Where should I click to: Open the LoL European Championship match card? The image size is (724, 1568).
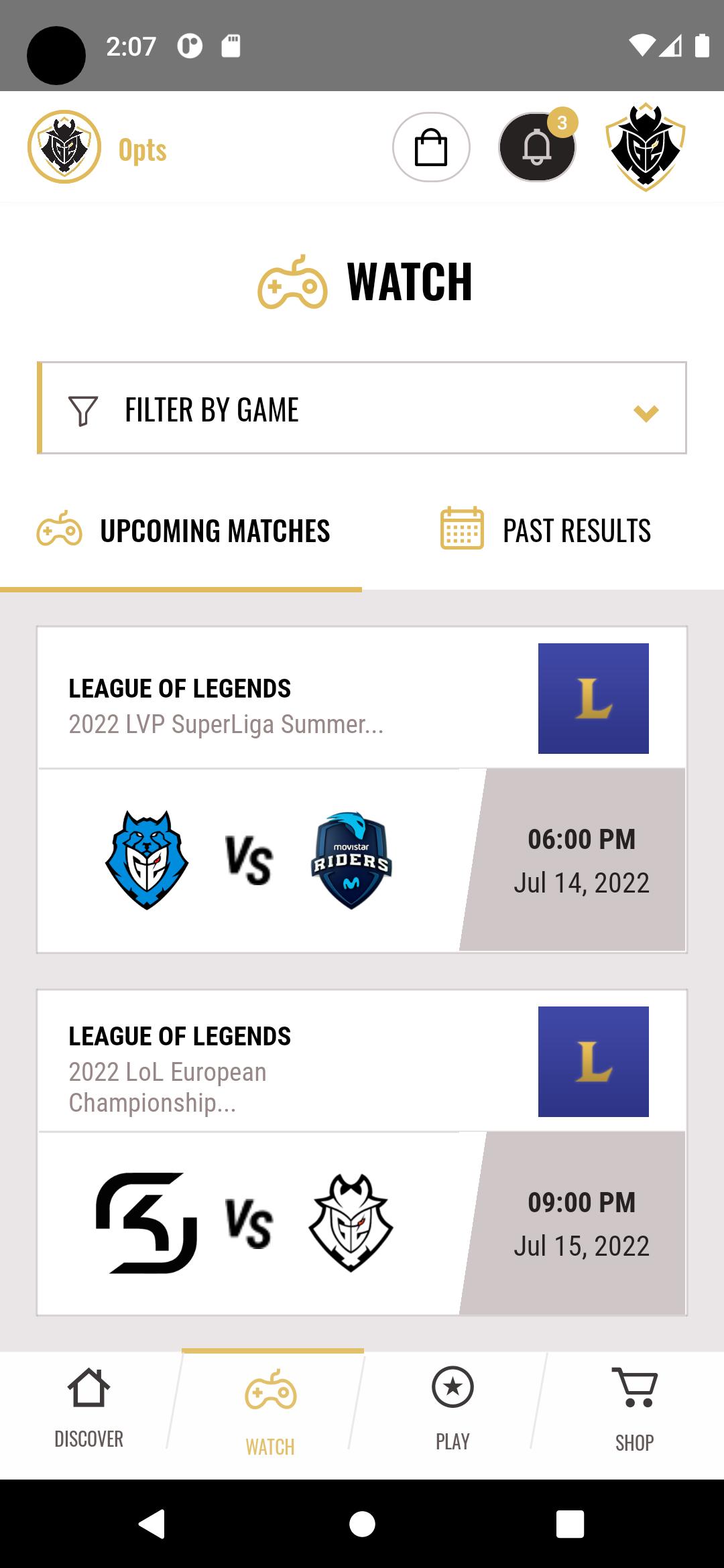pyautogui.click(x=362, y=1153)
